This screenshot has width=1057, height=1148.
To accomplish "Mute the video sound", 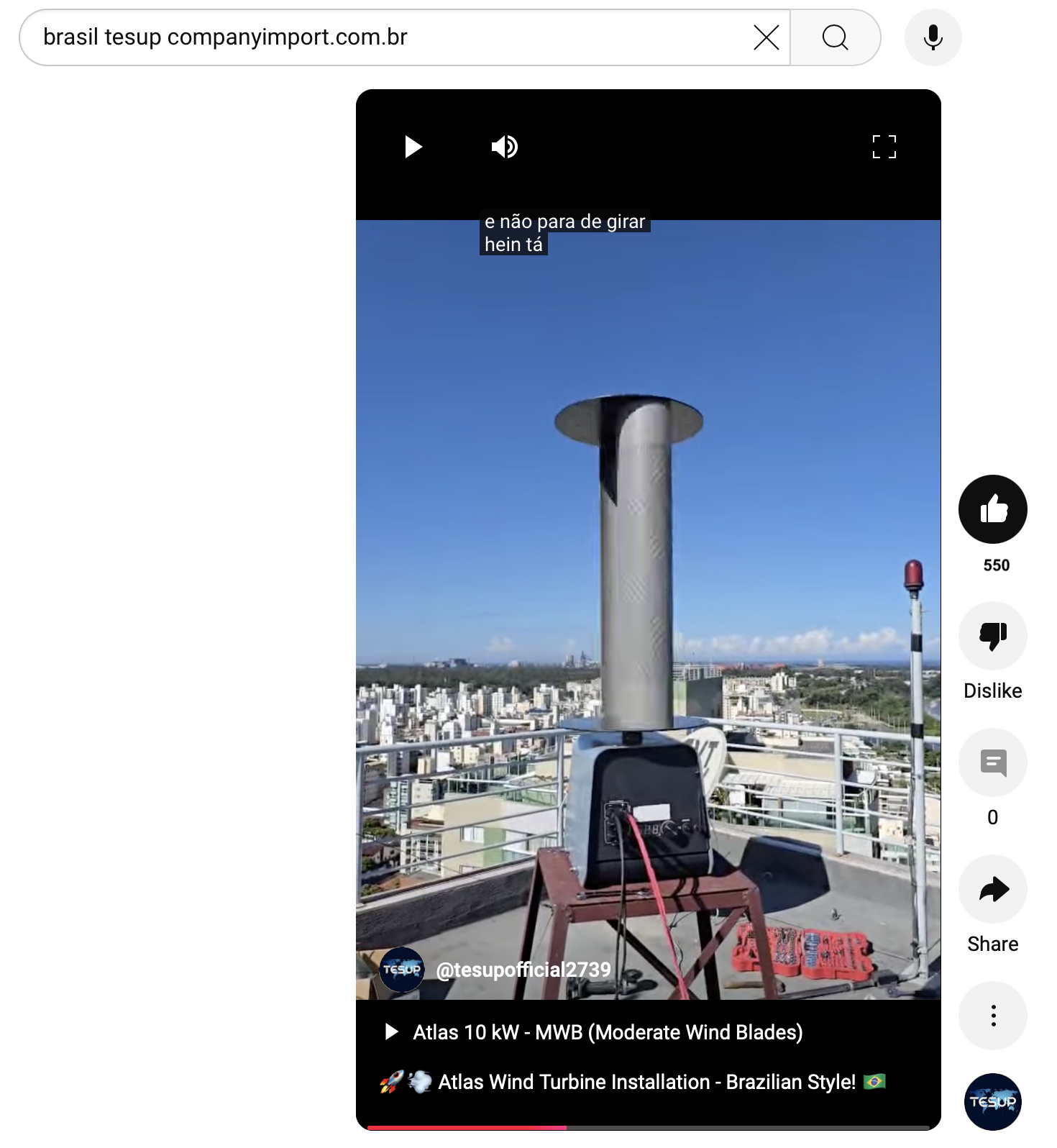I will tap(504, 147).
